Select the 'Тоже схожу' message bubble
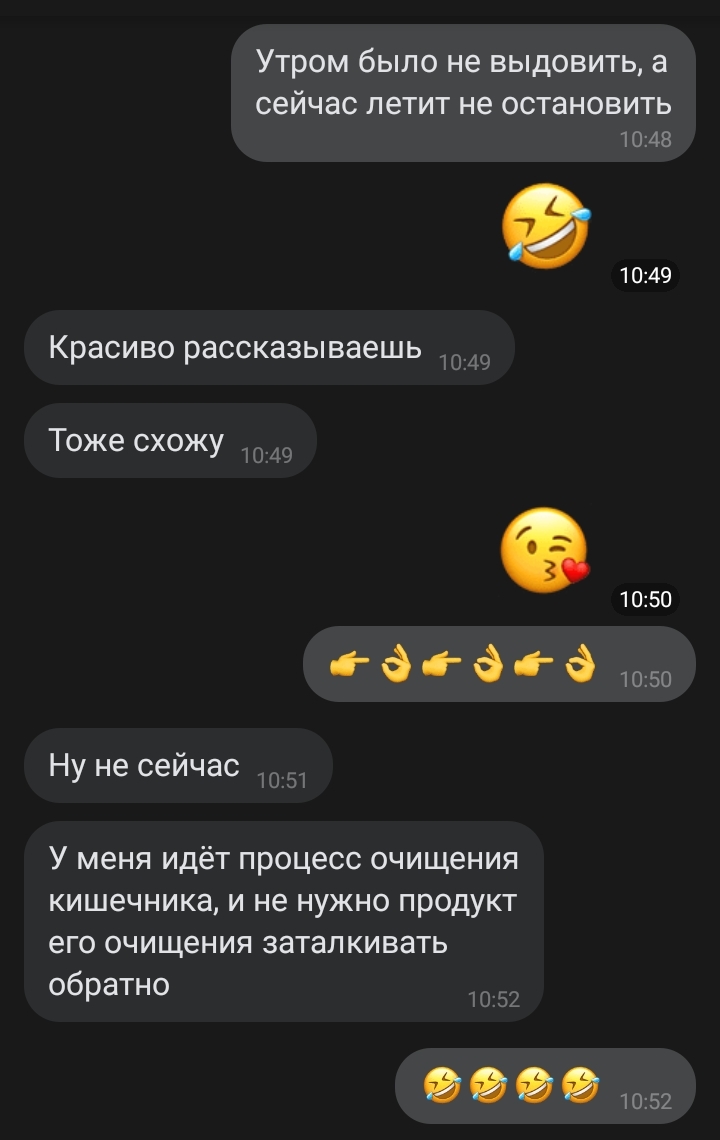720x1140 pixels. pyautogui.click(x=170, y=440)
